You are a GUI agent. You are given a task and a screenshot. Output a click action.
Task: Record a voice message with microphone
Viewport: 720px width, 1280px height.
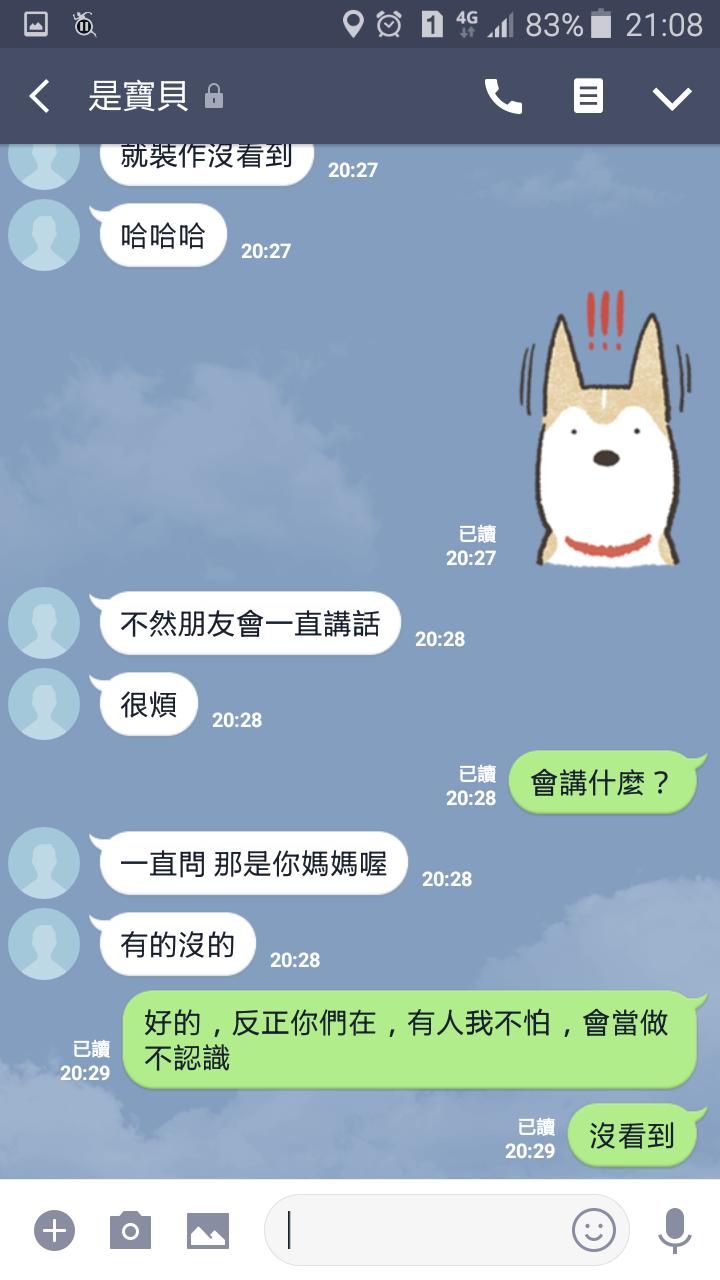tap(675, 1230)
